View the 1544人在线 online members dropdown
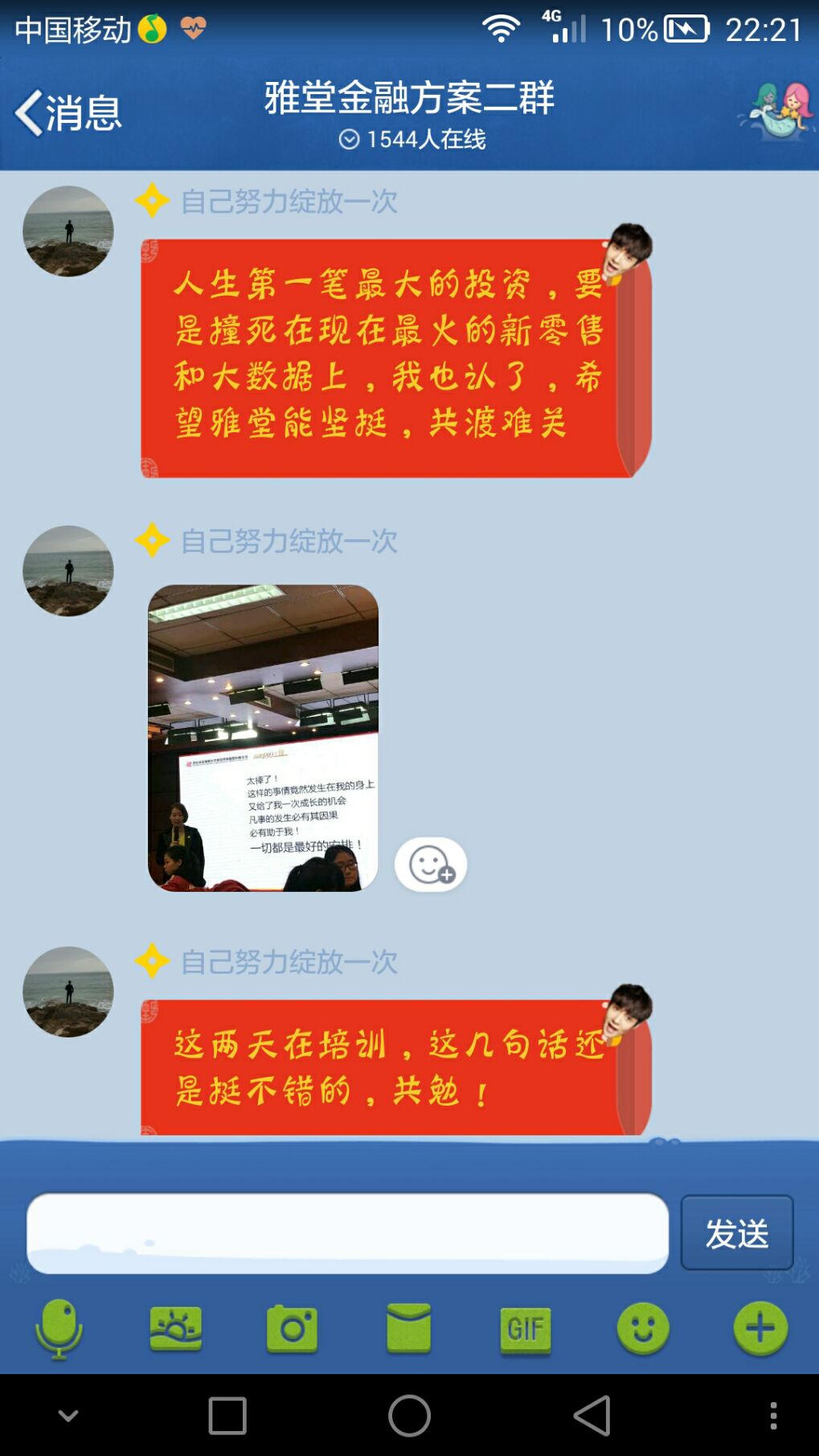Image resolution: width=819 pixels, height=1456 pixels. 412,139
